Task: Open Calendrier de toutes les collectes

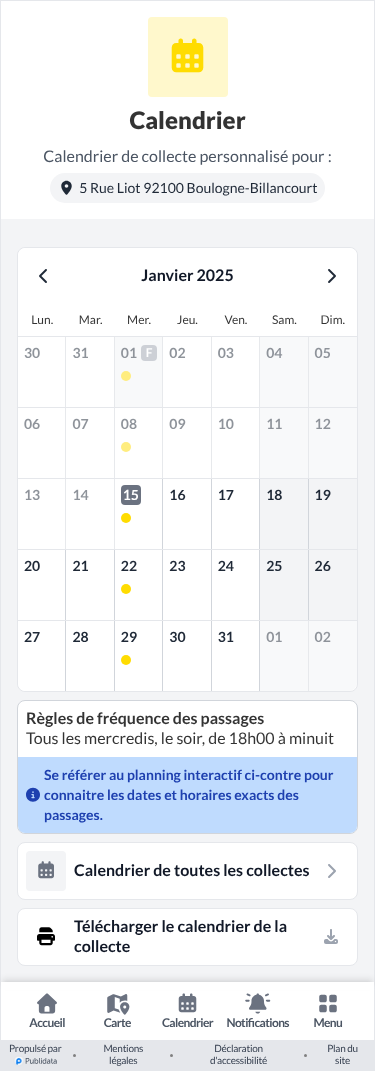Action: pos(187,871)
